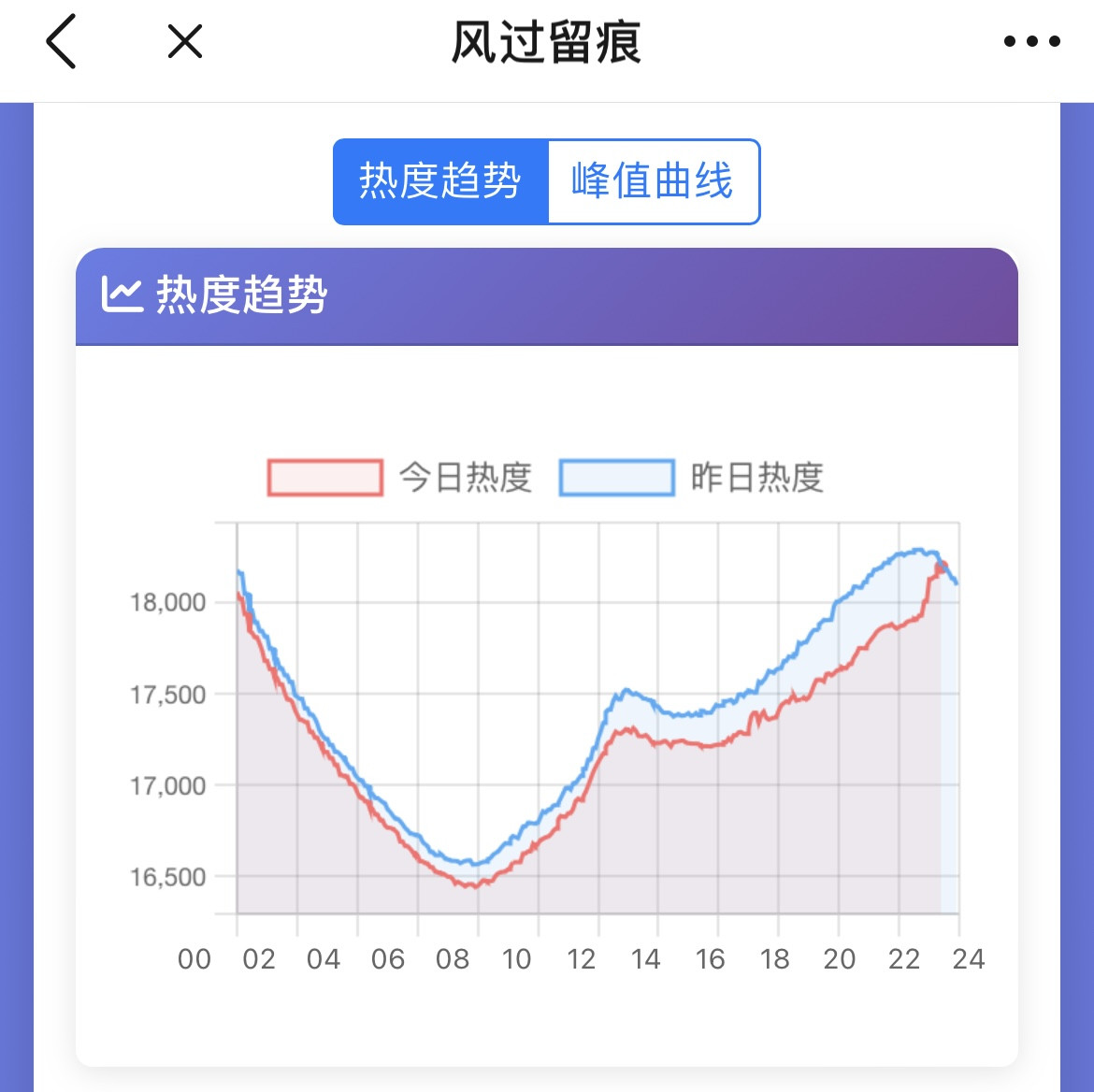The image size is (1094, 1092).
Task: Toggle the 今日热度 series in the chart legend
Action: pyautogui.click(x=400, y=478)
